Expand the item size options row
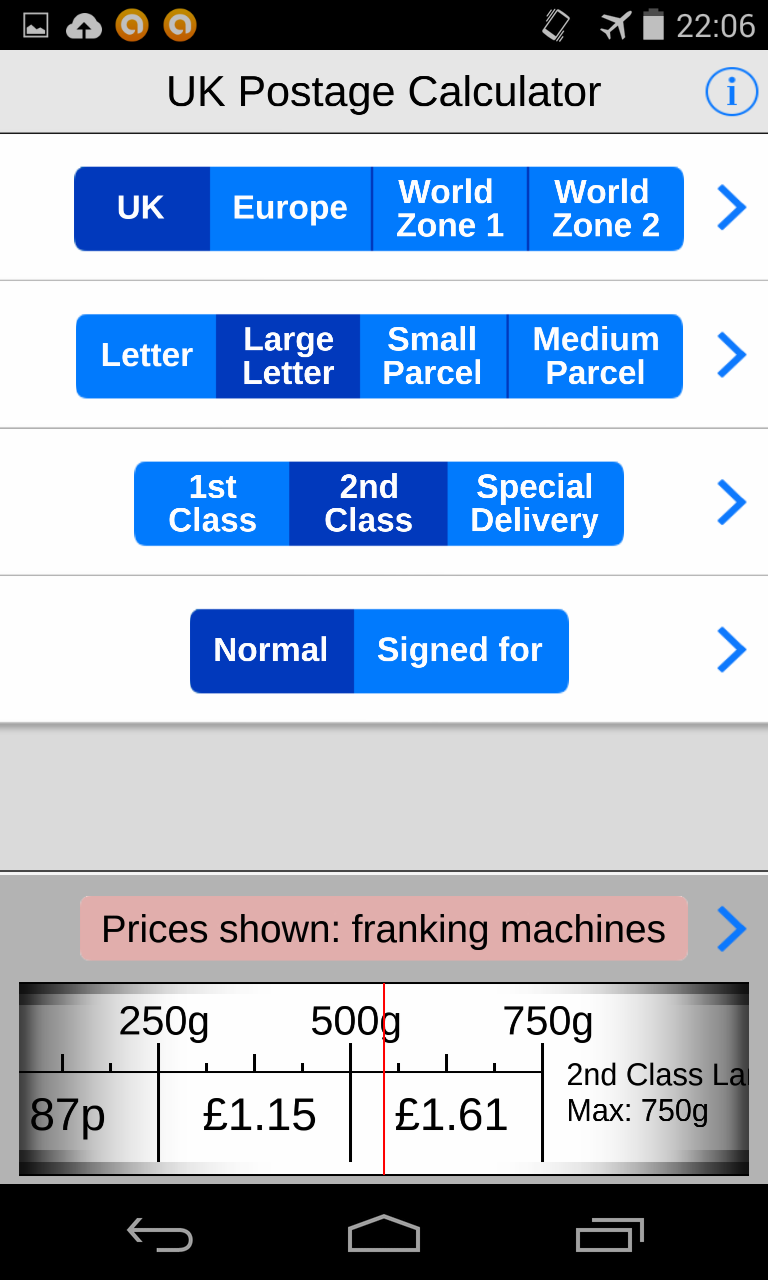The image size is (768, 1280). [x=731, y=355]
